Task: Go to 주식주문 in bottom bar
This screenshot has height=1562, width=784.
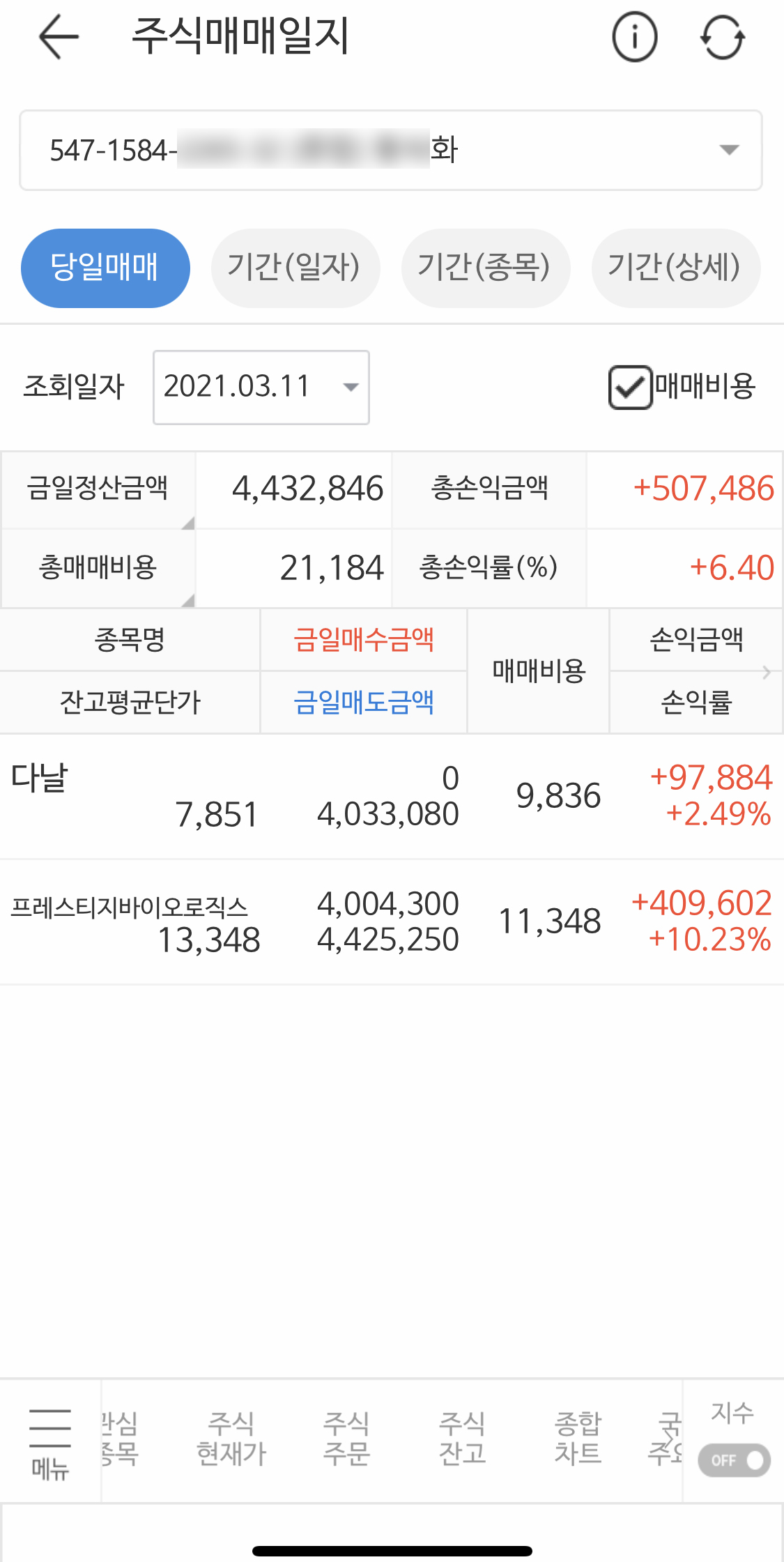Action: point(346,1439)
